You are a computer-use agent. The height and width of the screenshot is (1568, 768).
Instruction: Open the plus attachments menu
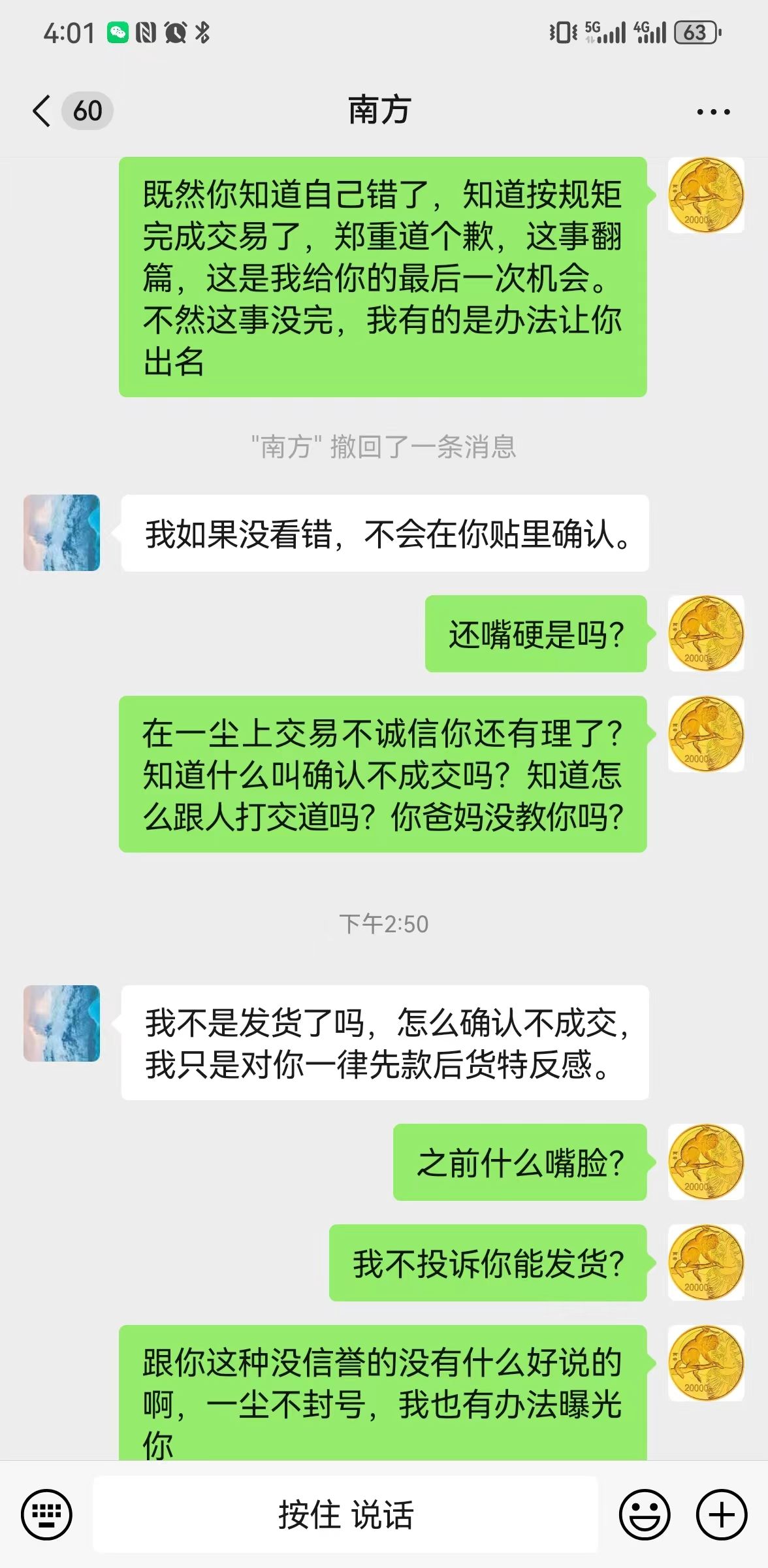point(721,1514)
